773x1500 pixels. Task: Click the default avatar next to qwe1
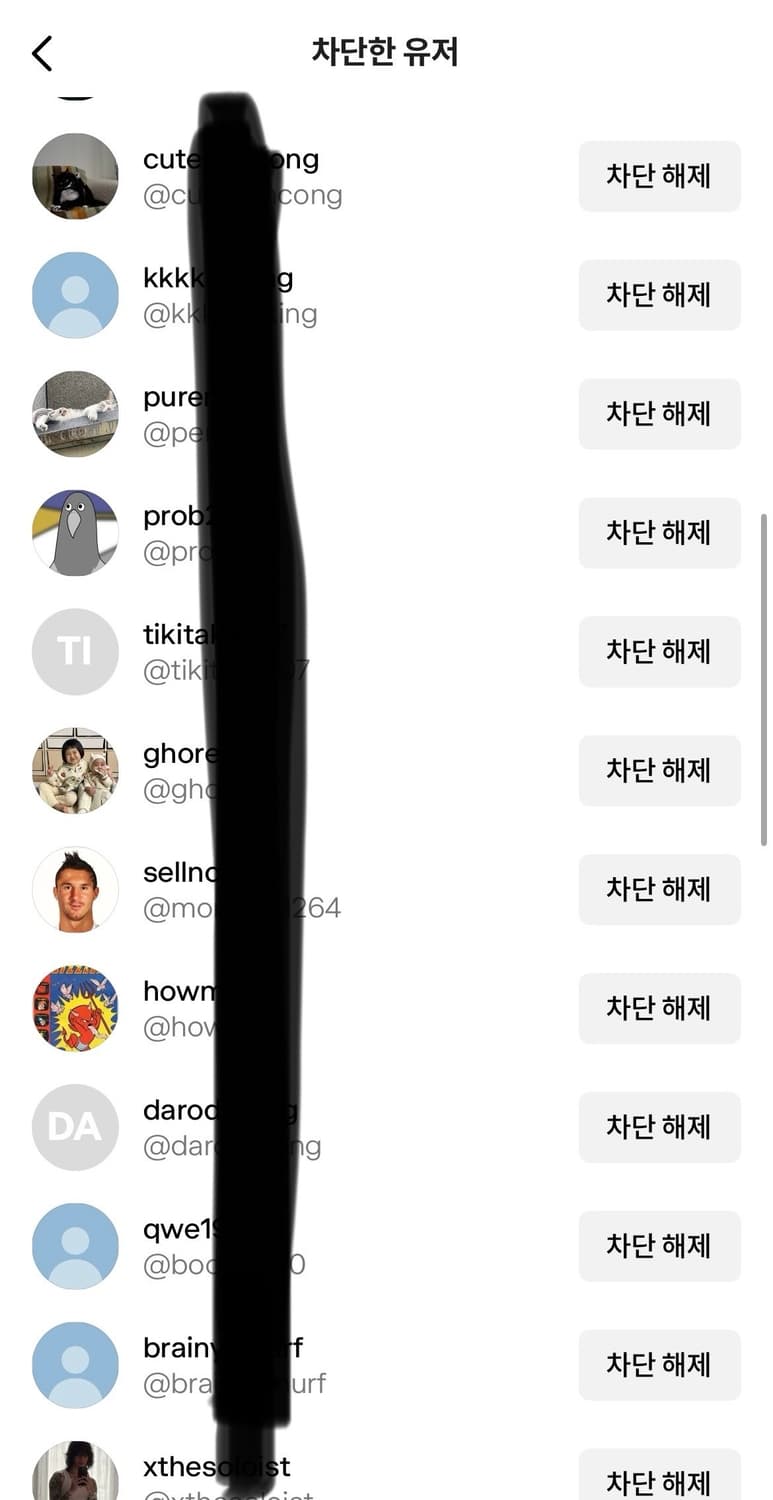coord(75,1246)
